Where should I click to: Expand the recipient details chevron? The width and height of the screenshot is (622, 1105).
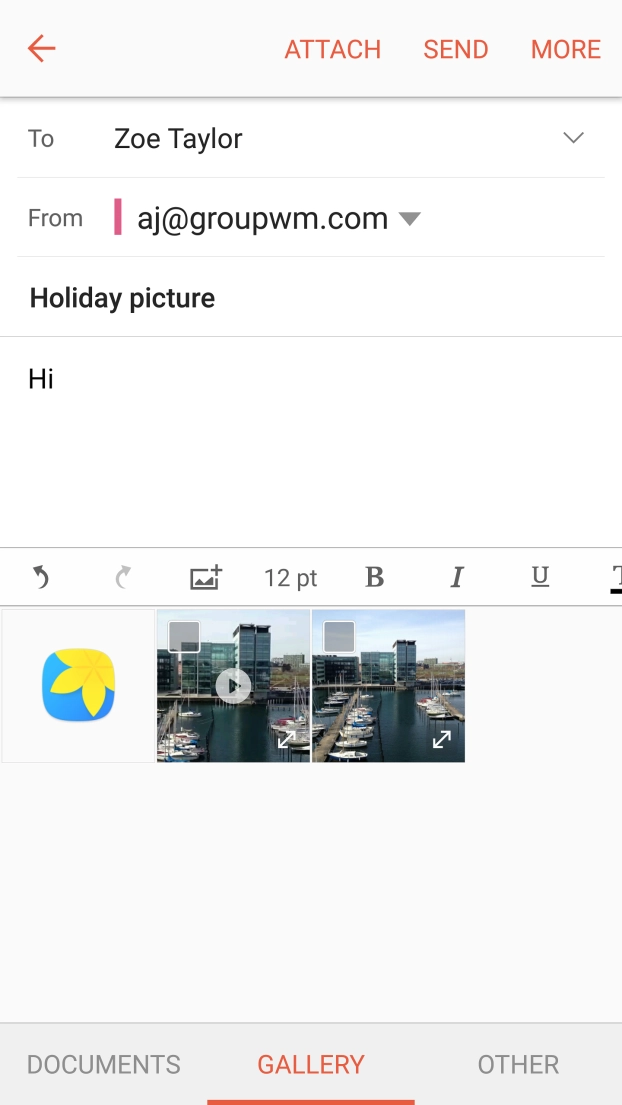573,138
